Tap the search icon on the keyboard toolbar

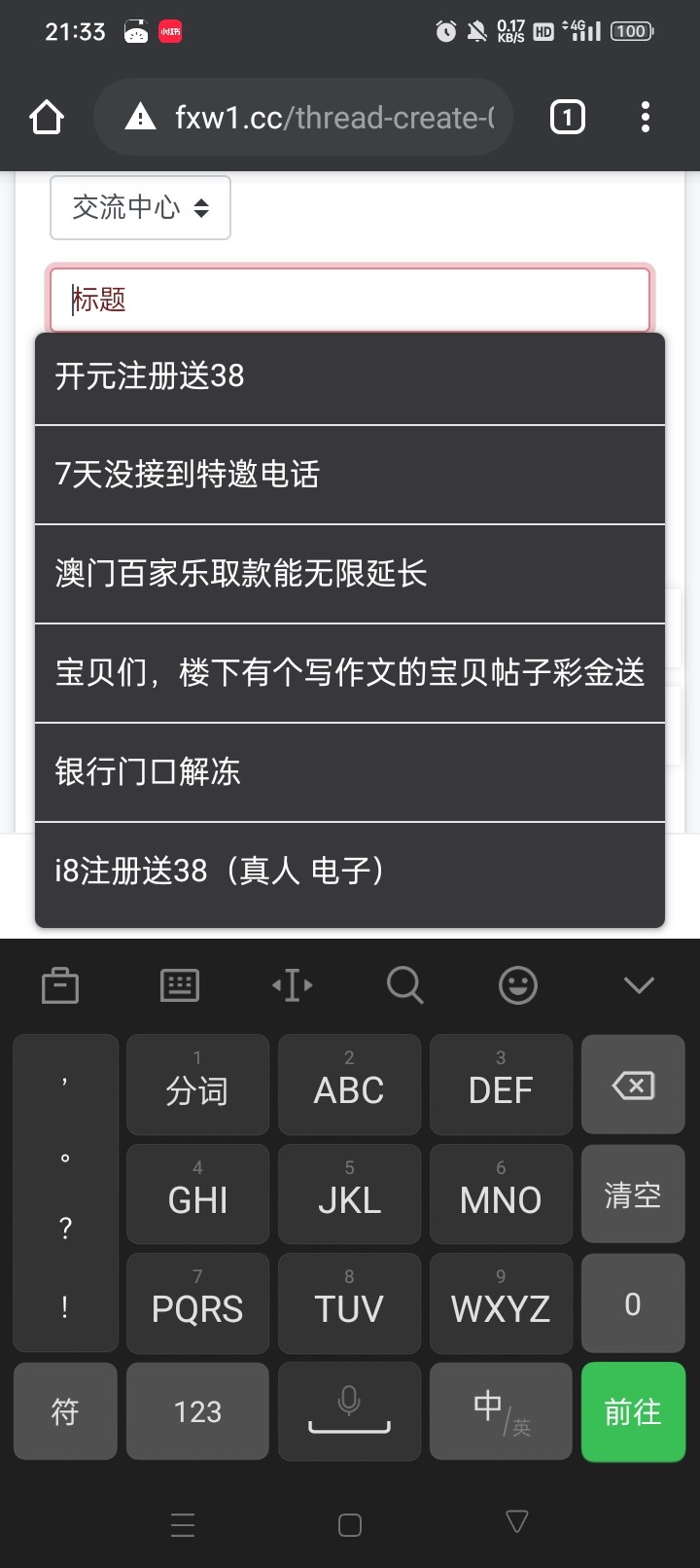pos(404,984)
